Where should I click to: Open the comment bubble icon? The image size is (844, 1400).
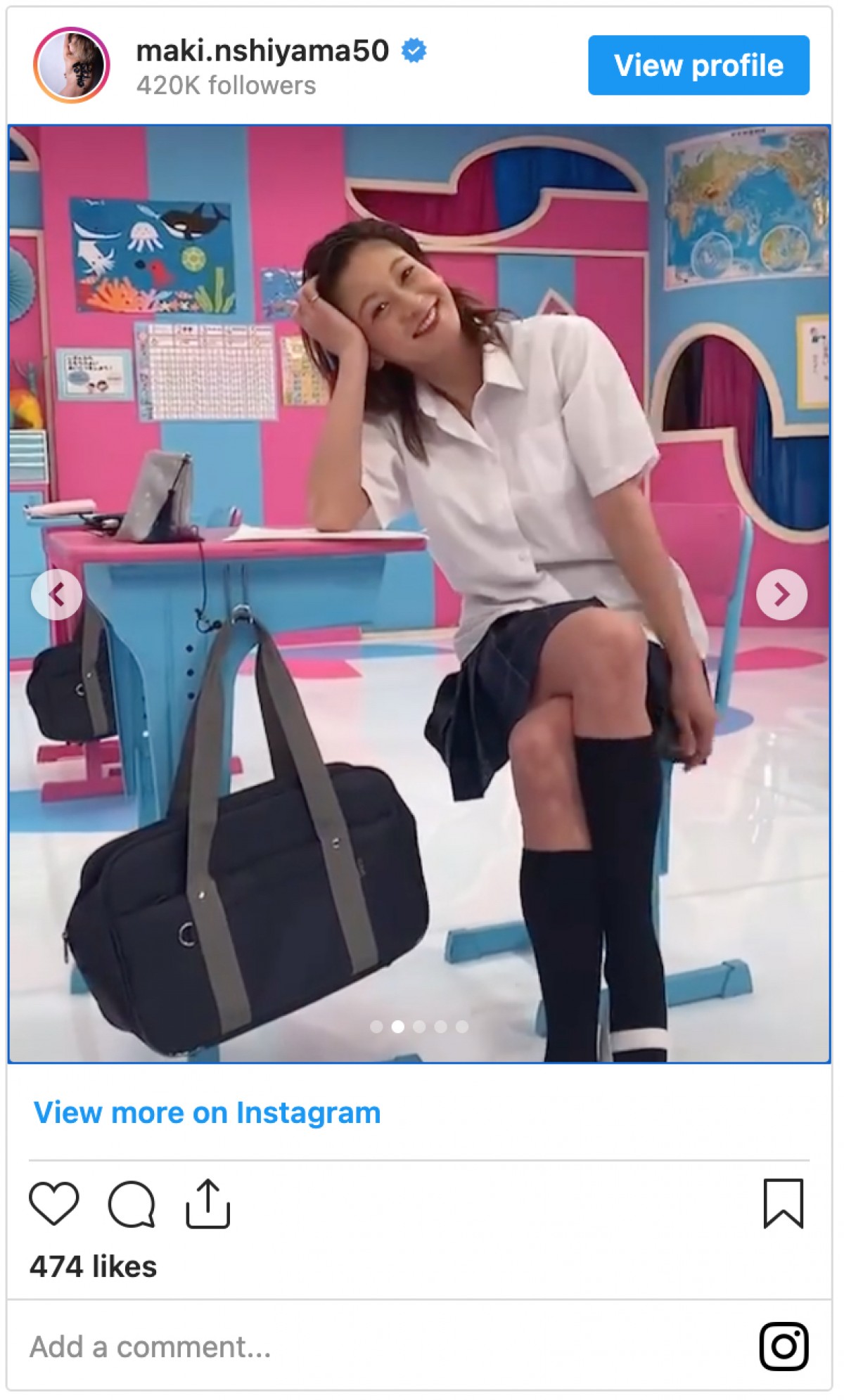coord(132,1204)
